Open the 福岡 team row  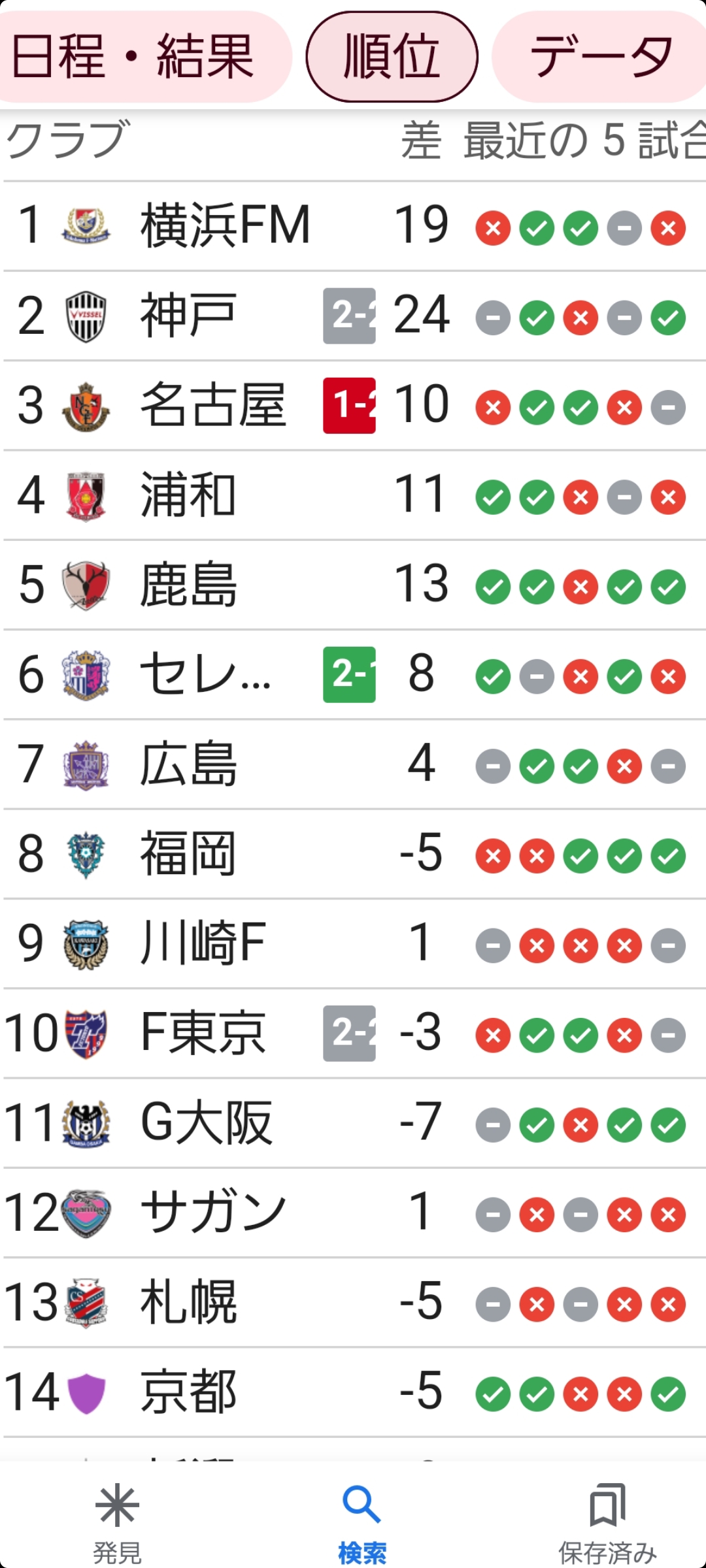pos(354,854)
